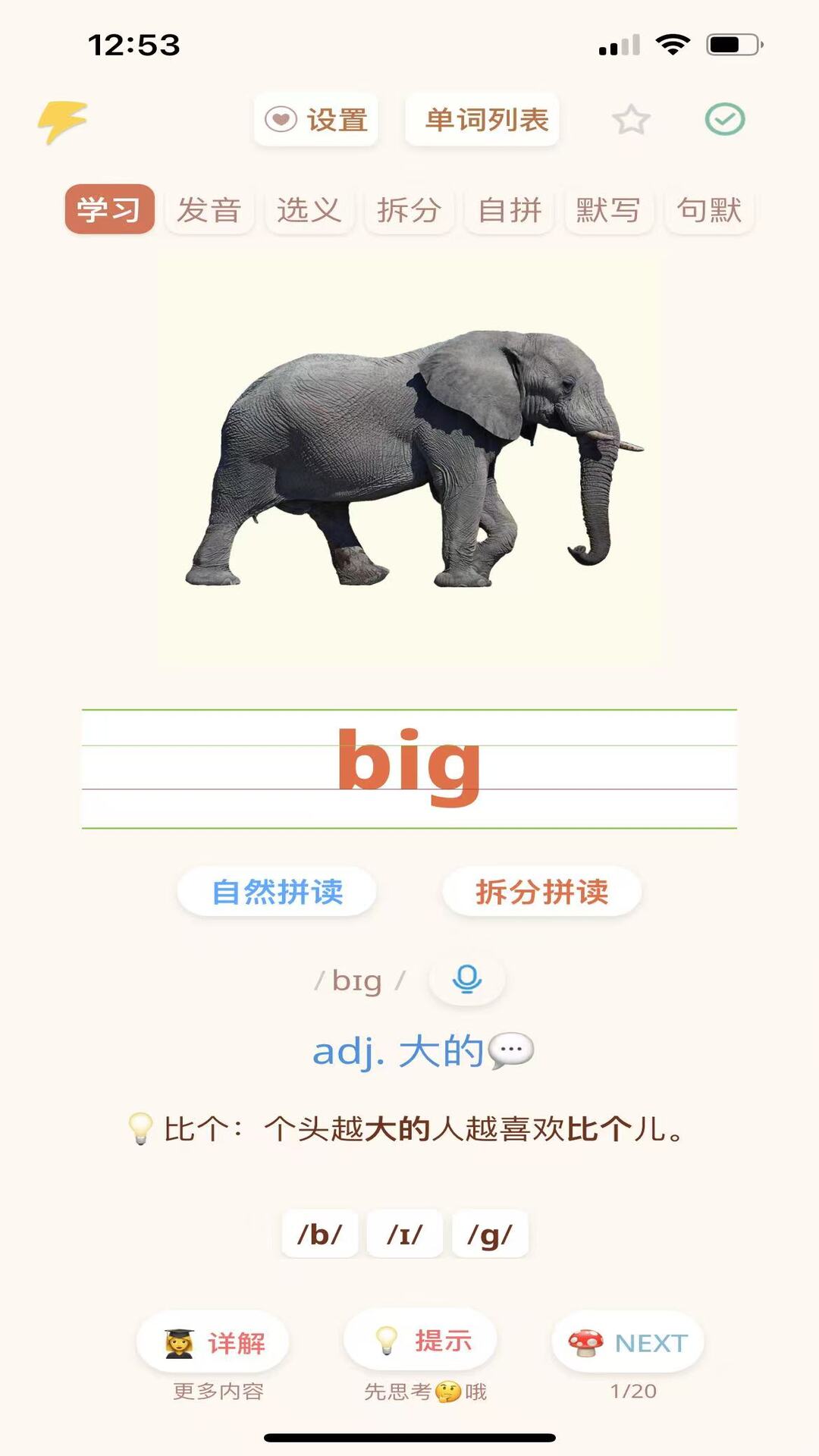
Task: Switch to the 句默 tab
Action: point(709,210)
